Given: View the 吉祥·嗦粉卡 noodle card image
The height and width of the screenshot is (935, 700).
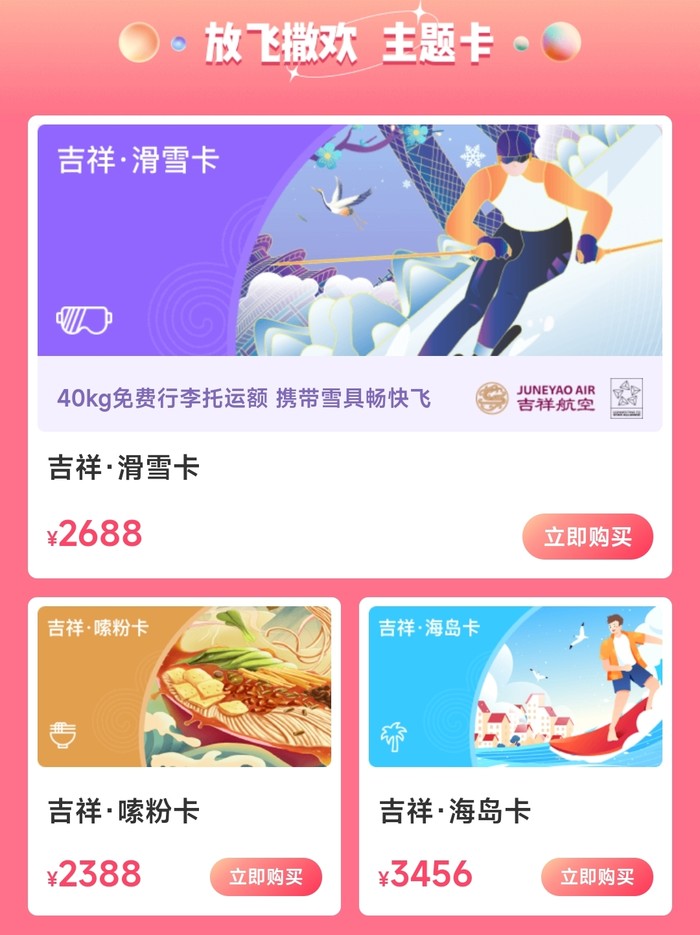Looking at the screenshot, I should [184, 687].
